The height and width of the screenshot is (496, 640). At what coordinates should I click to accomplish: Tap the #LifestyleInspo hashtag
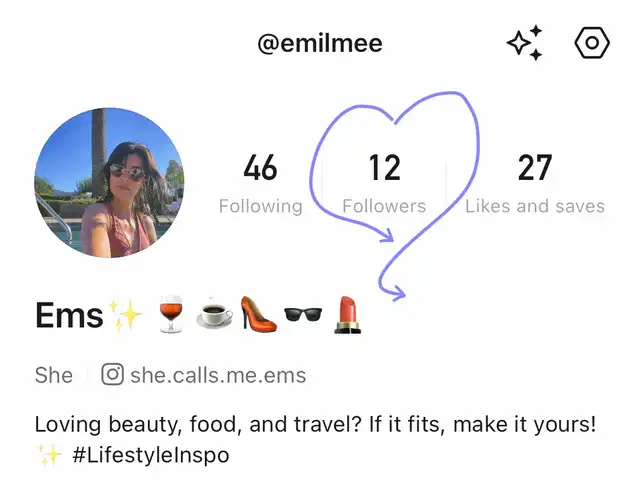[x=150, y=455]
